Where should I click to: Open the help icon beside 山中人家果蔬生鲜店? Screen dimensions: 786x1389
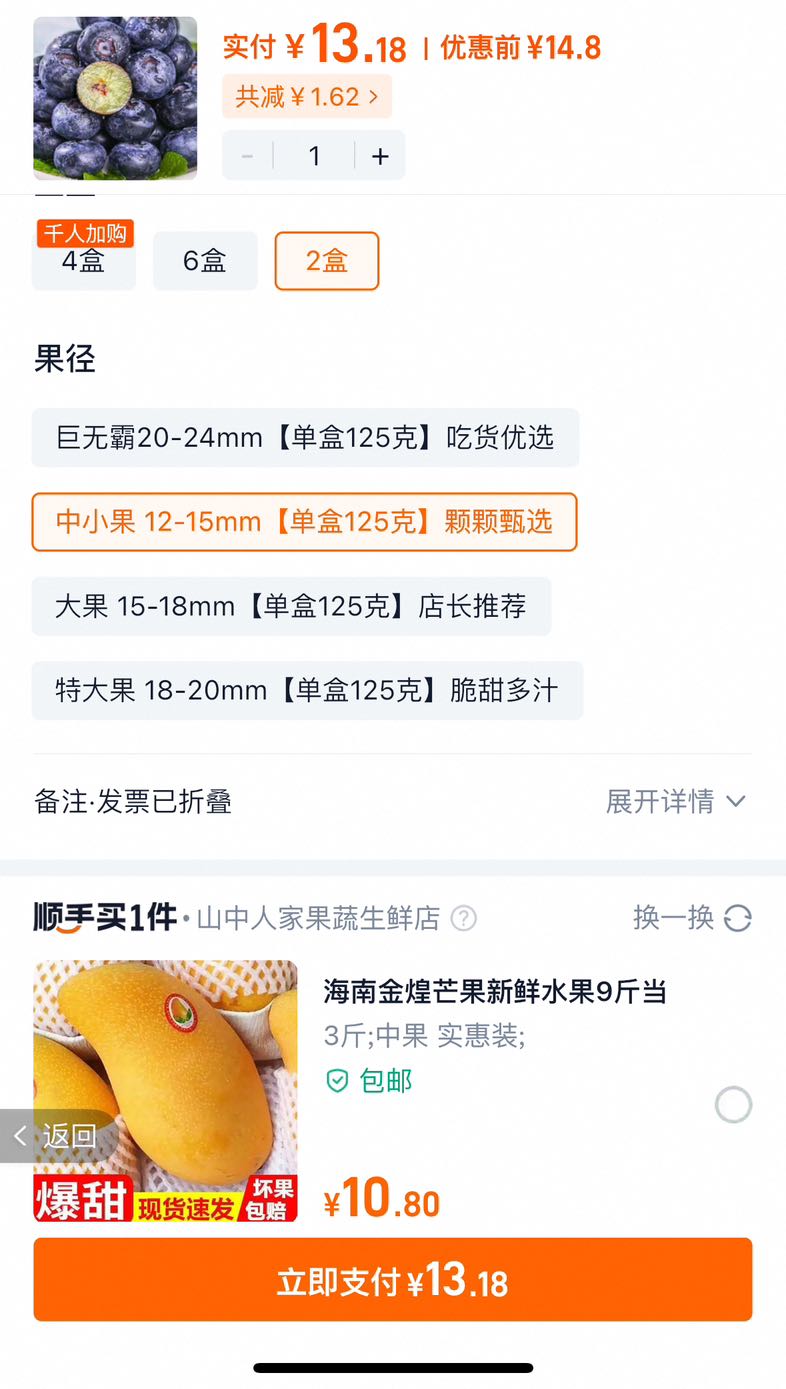point(464,918)
